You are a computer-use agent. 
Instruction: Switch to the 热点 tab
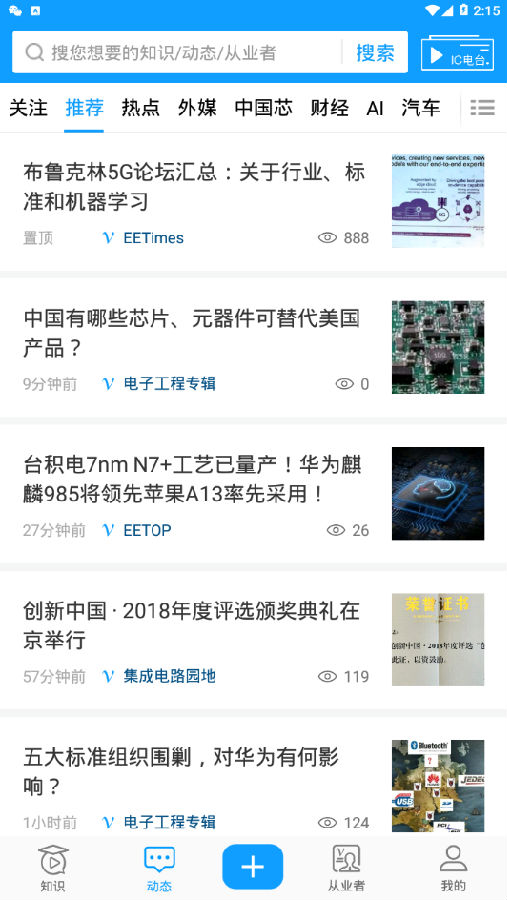[140, 107]
